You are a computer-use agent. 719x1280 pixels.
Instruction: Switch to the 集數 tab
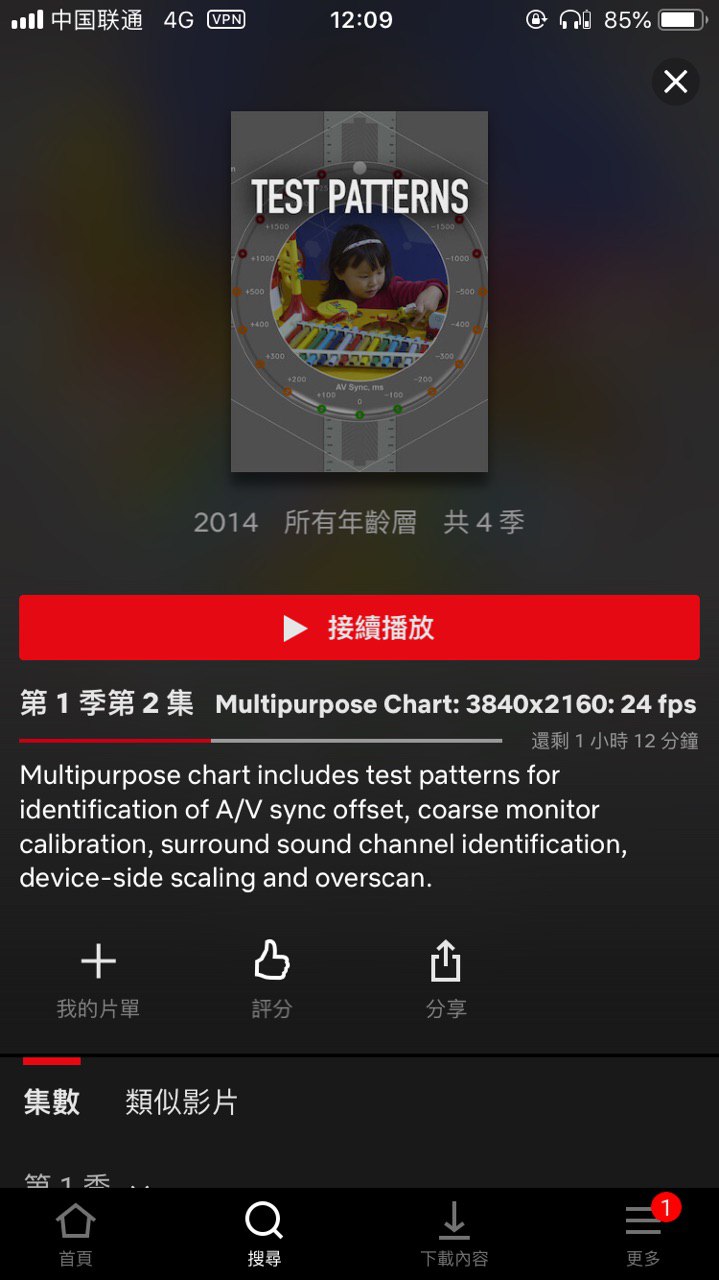(x=52, y=1102)
